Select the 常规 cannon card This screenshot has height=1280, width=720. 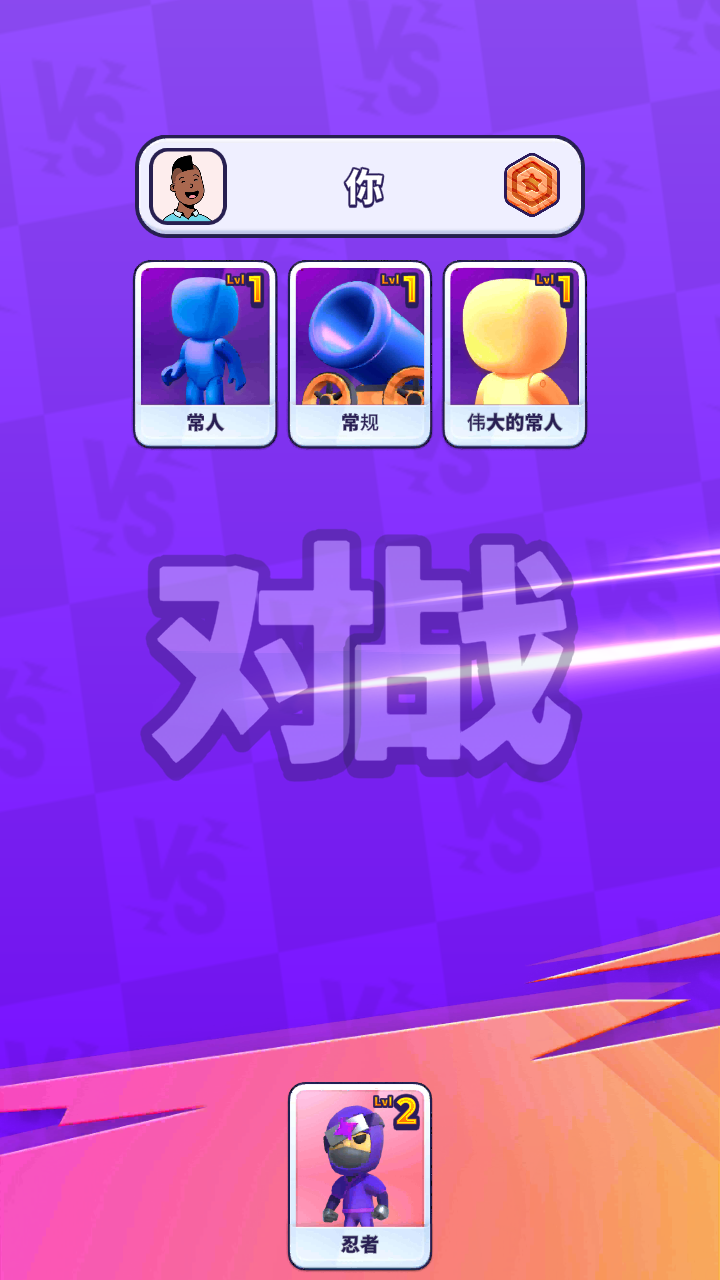(360, 354)
